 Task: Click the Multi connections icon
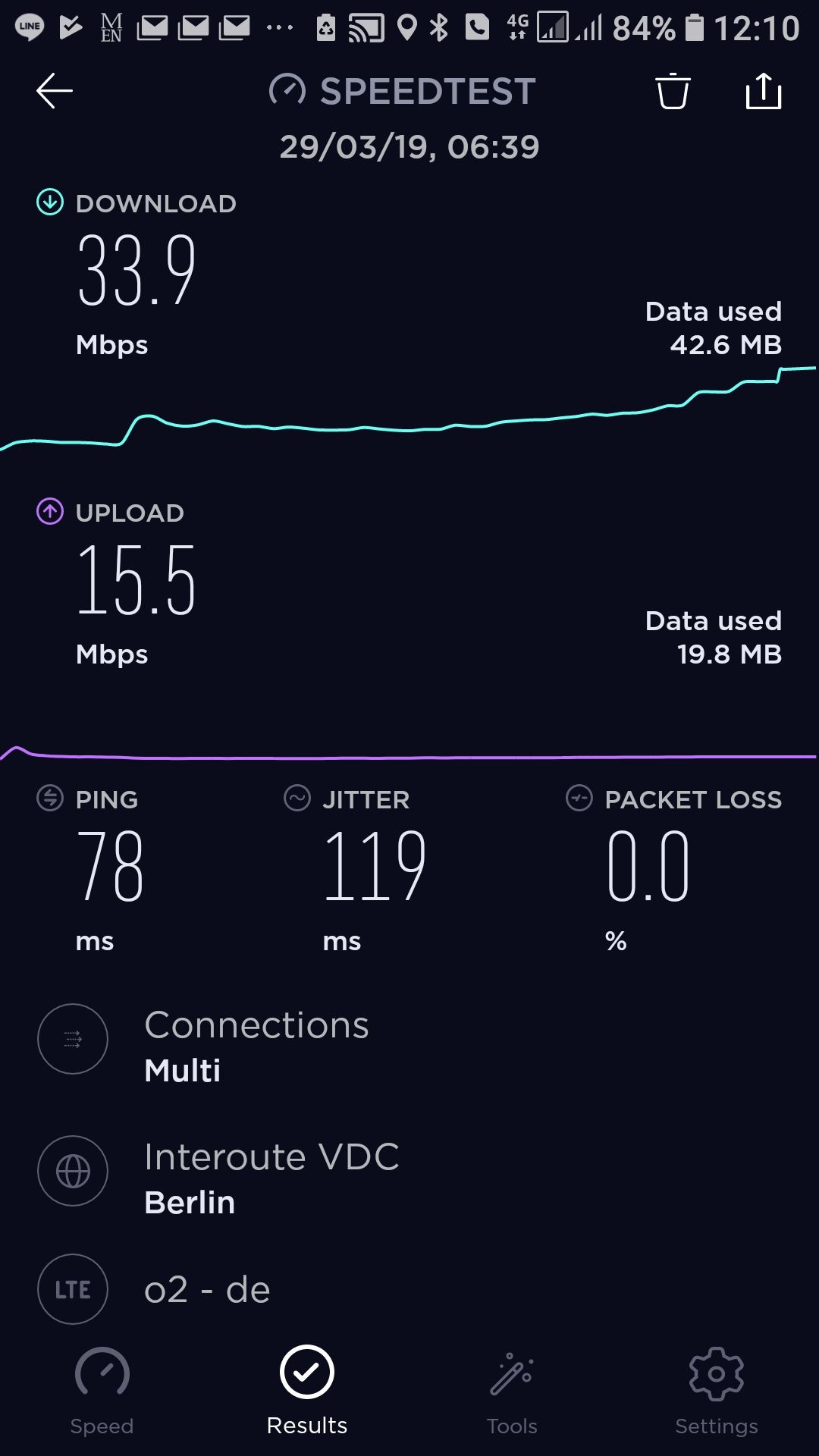73,1040
